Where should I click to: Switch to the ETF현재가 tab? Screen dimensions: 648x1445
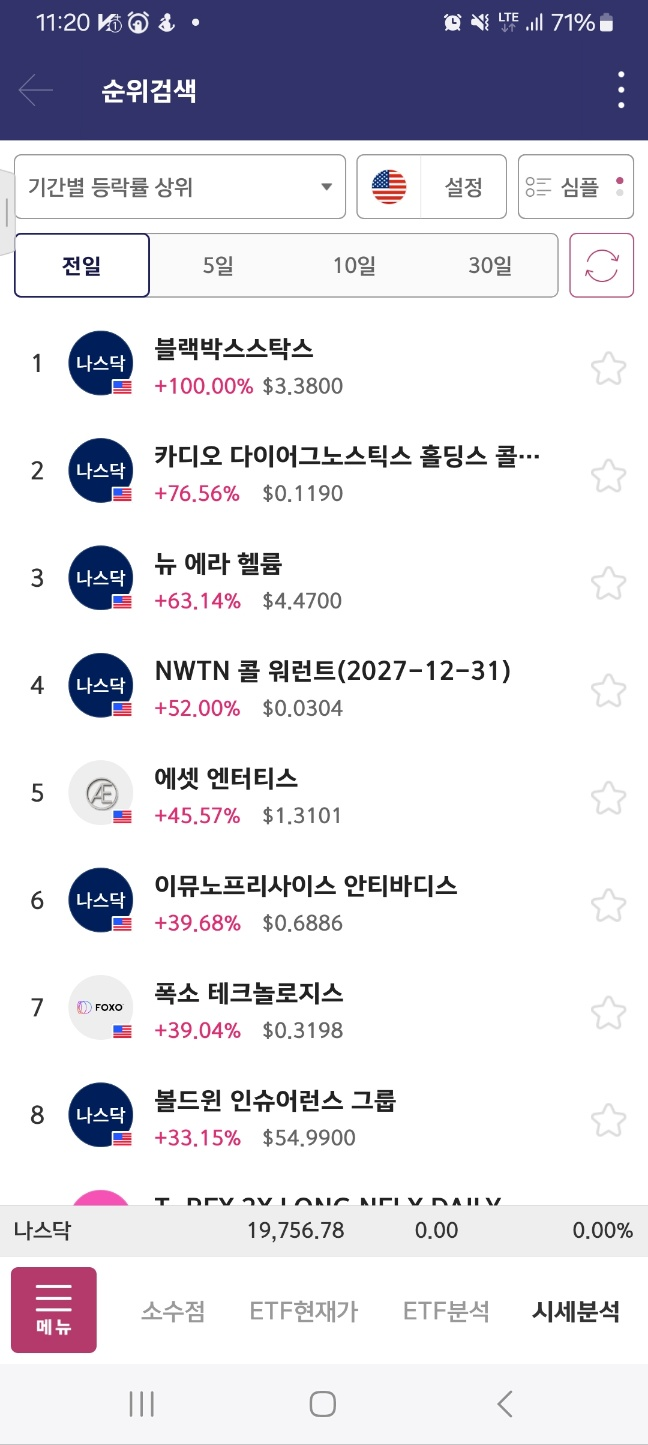[x=304, y=1311]
